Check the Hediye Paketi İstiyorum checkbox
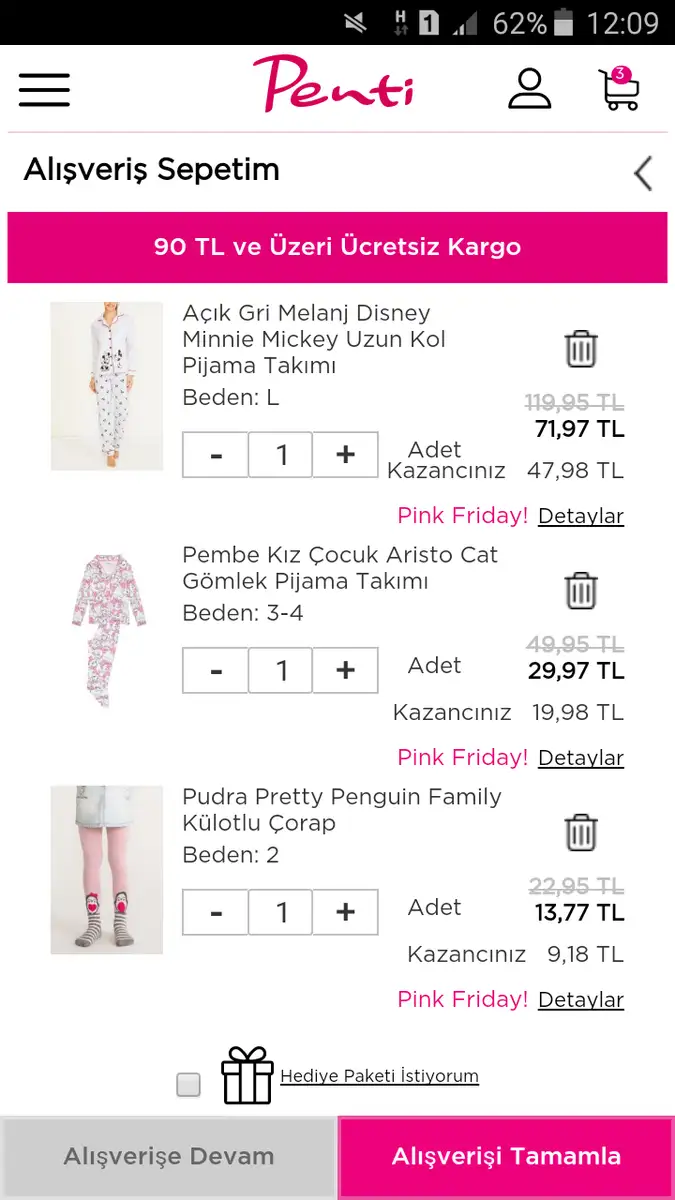675x1200 pixels. (x=188, y=1084)
